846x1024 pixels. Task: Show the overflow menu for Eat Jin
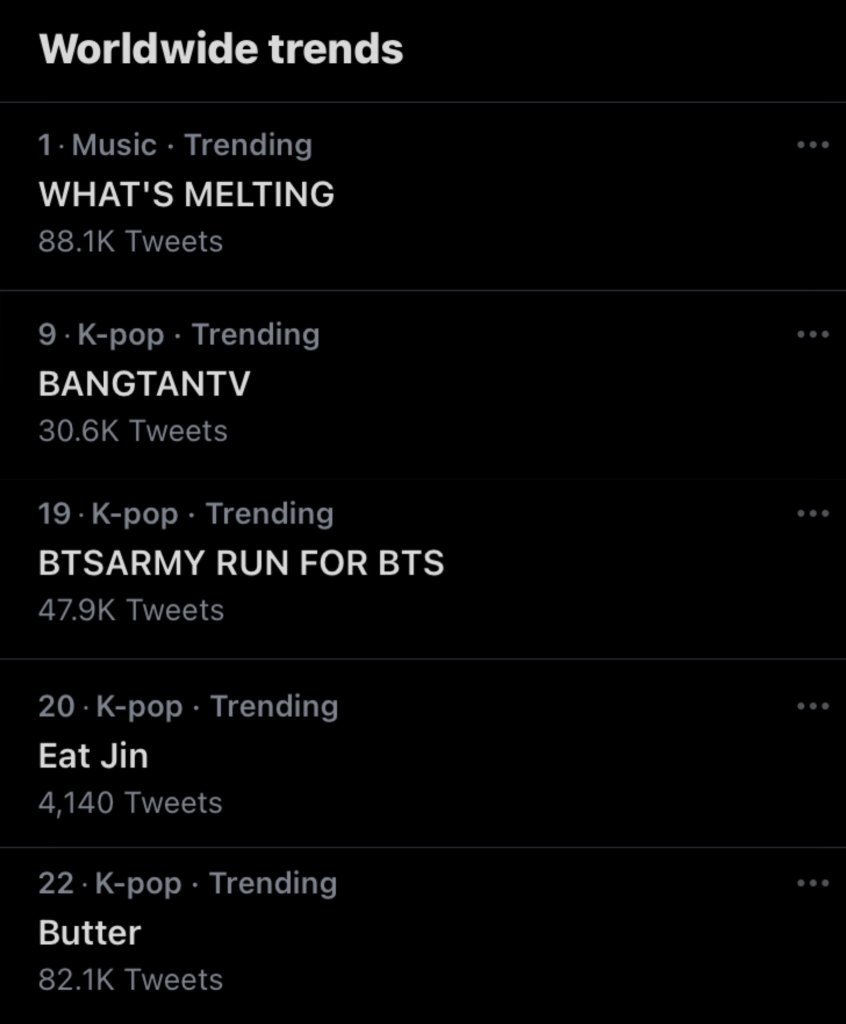point(813,707)
